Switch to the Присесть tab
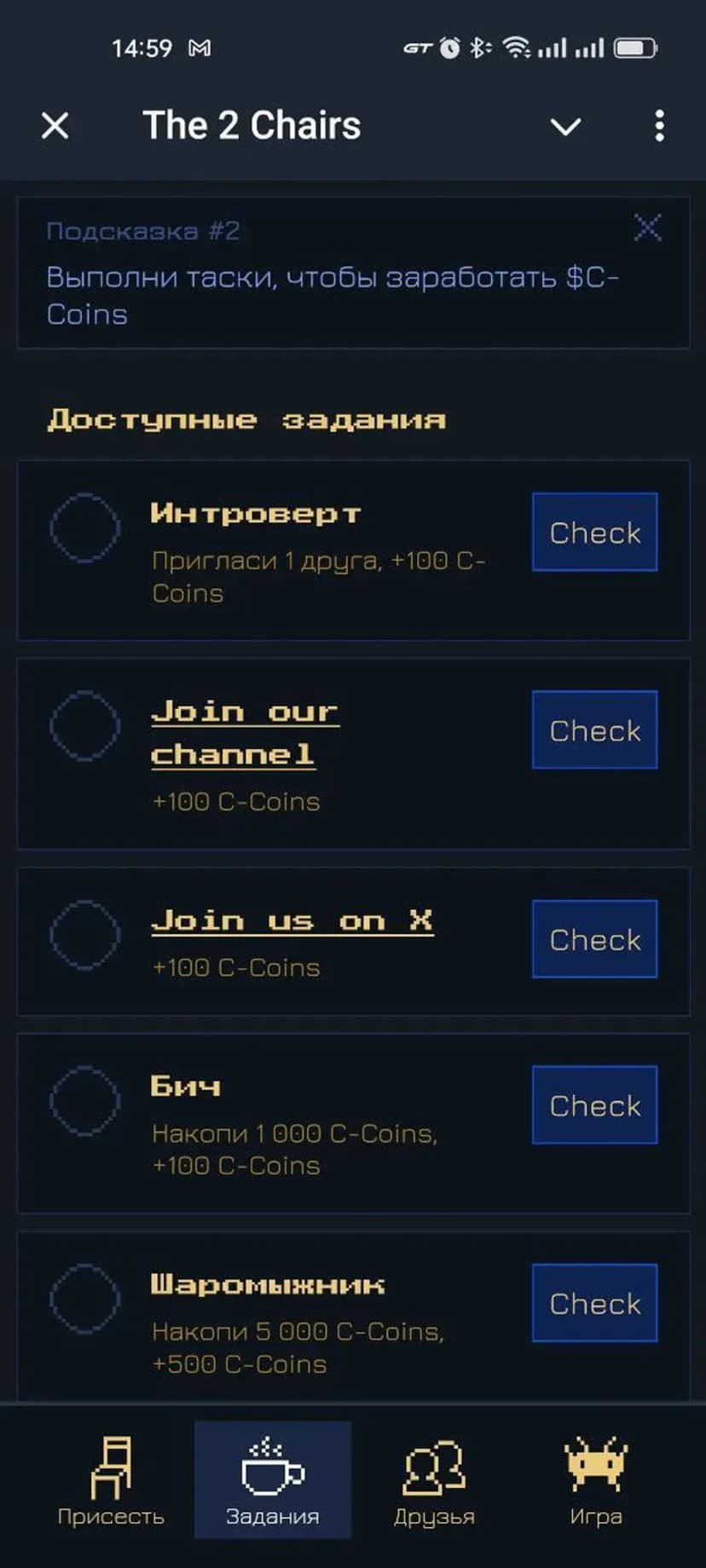The height and width of the screenshot is (1568, 706). pos(111,1479)
